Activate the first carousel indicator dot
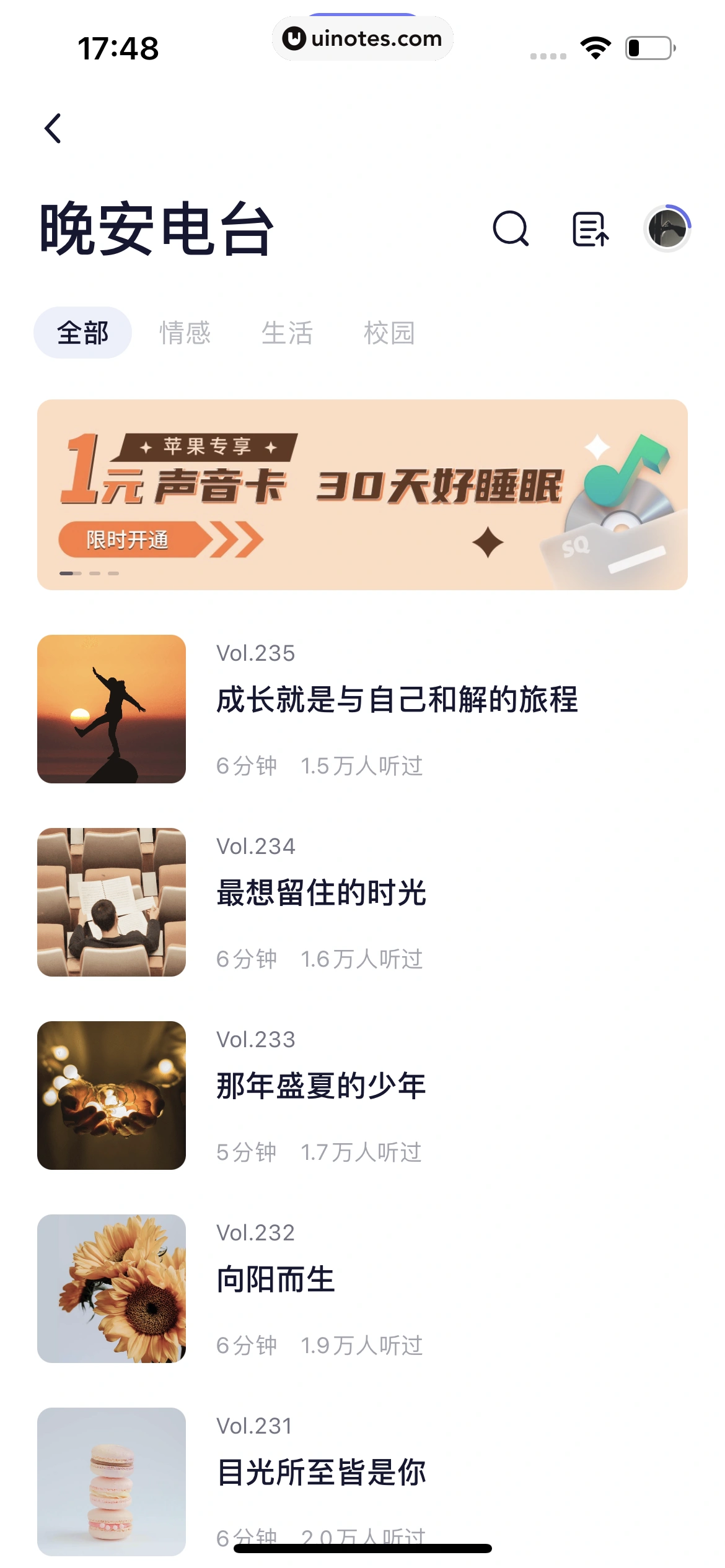Viewport: 725px width, 1568px height. [x=67, y=573]
